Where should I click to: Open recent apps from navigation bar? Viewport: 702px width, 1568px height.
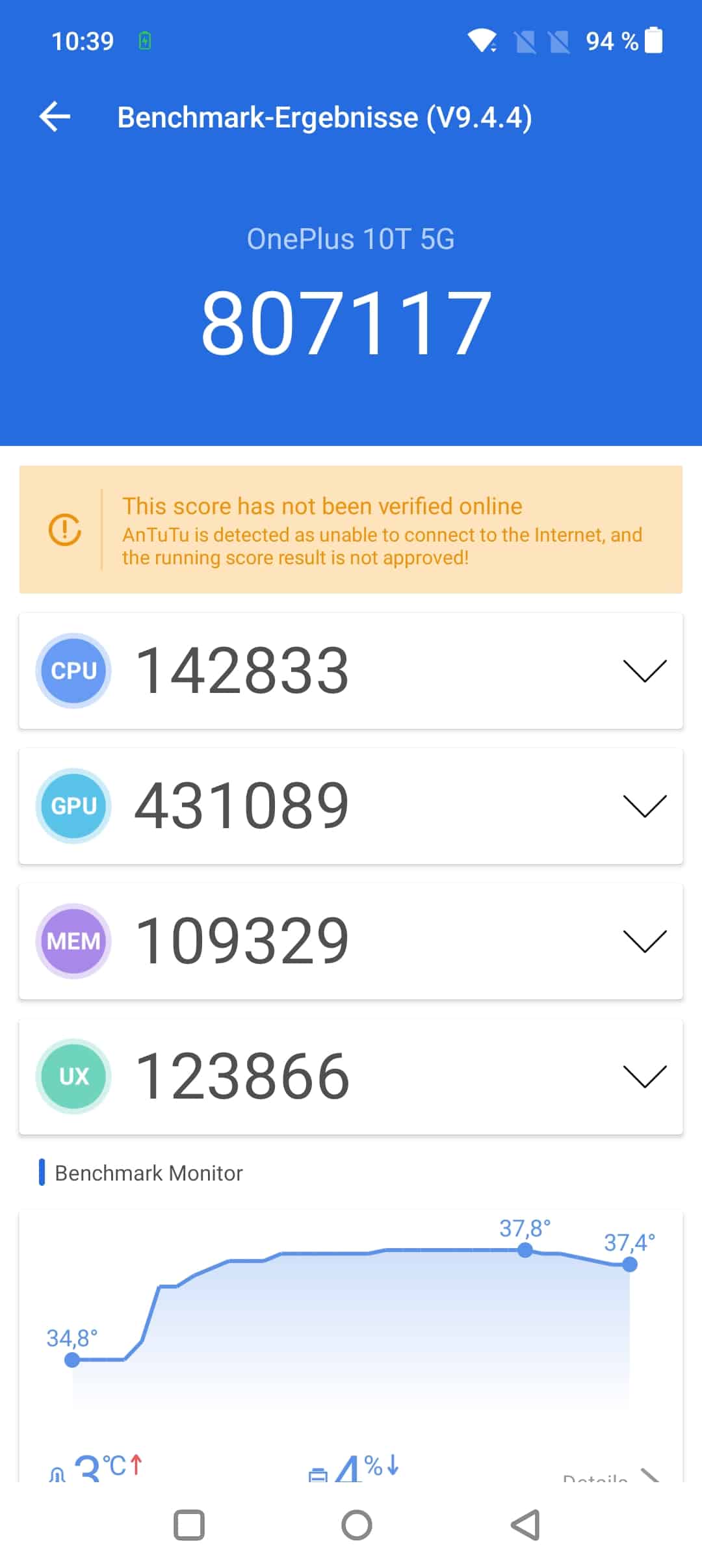189,1525
